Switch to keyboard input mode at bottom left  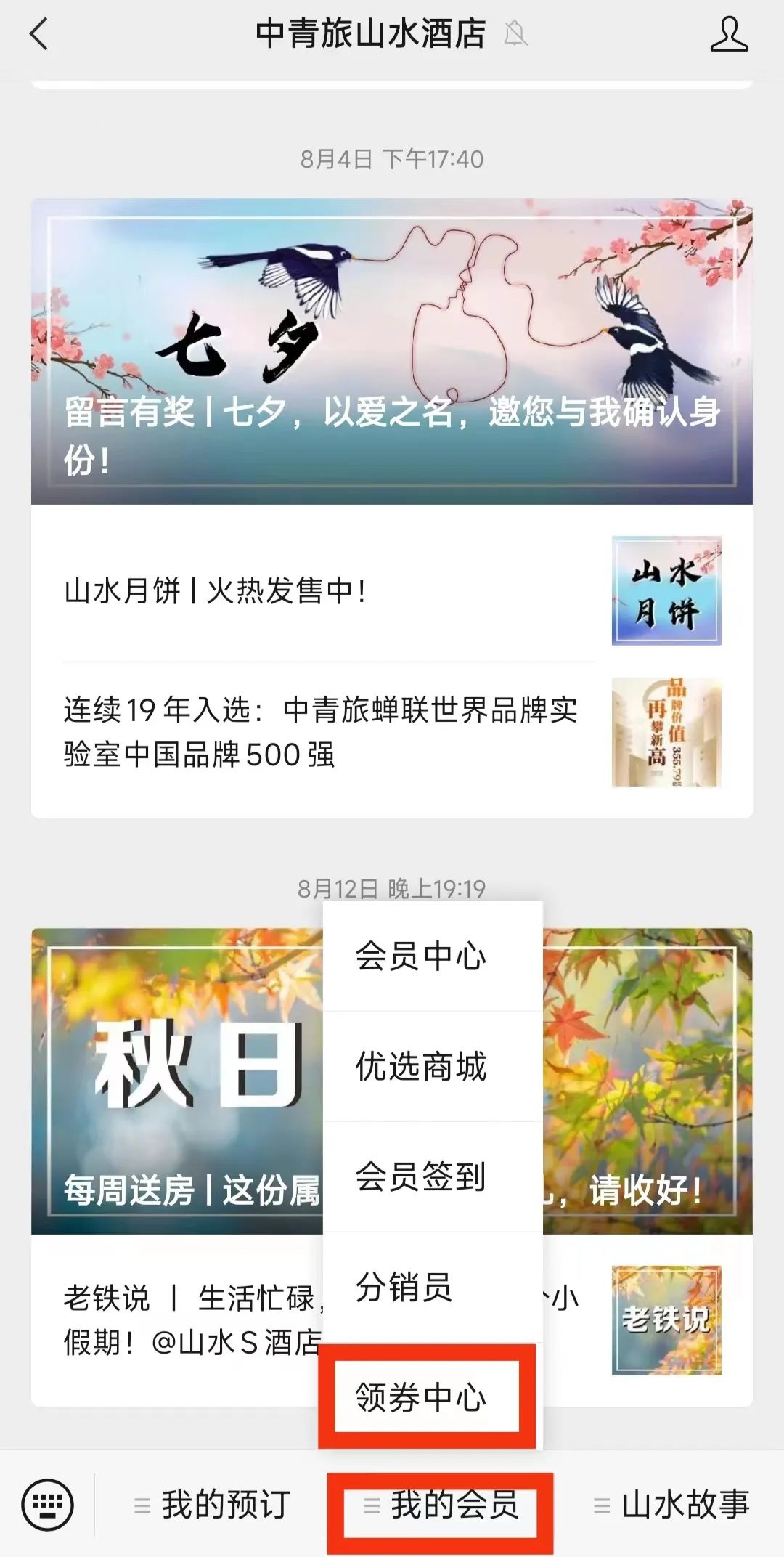[x=45, y=1502]
